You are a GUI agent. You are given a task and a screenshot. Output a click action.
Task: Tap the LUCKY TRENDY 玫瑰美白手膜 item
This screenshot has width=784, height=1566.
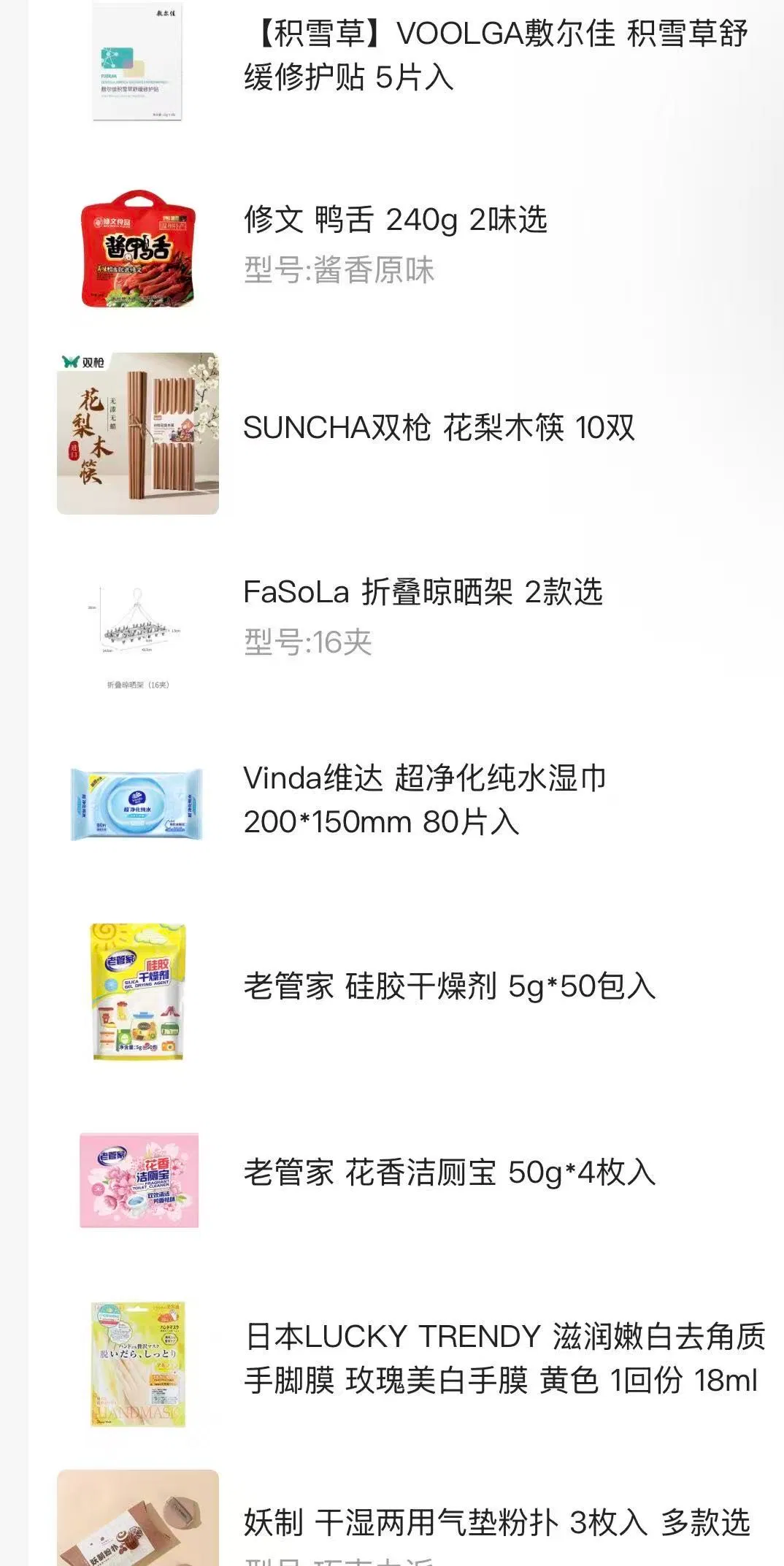click(504, 1359)
